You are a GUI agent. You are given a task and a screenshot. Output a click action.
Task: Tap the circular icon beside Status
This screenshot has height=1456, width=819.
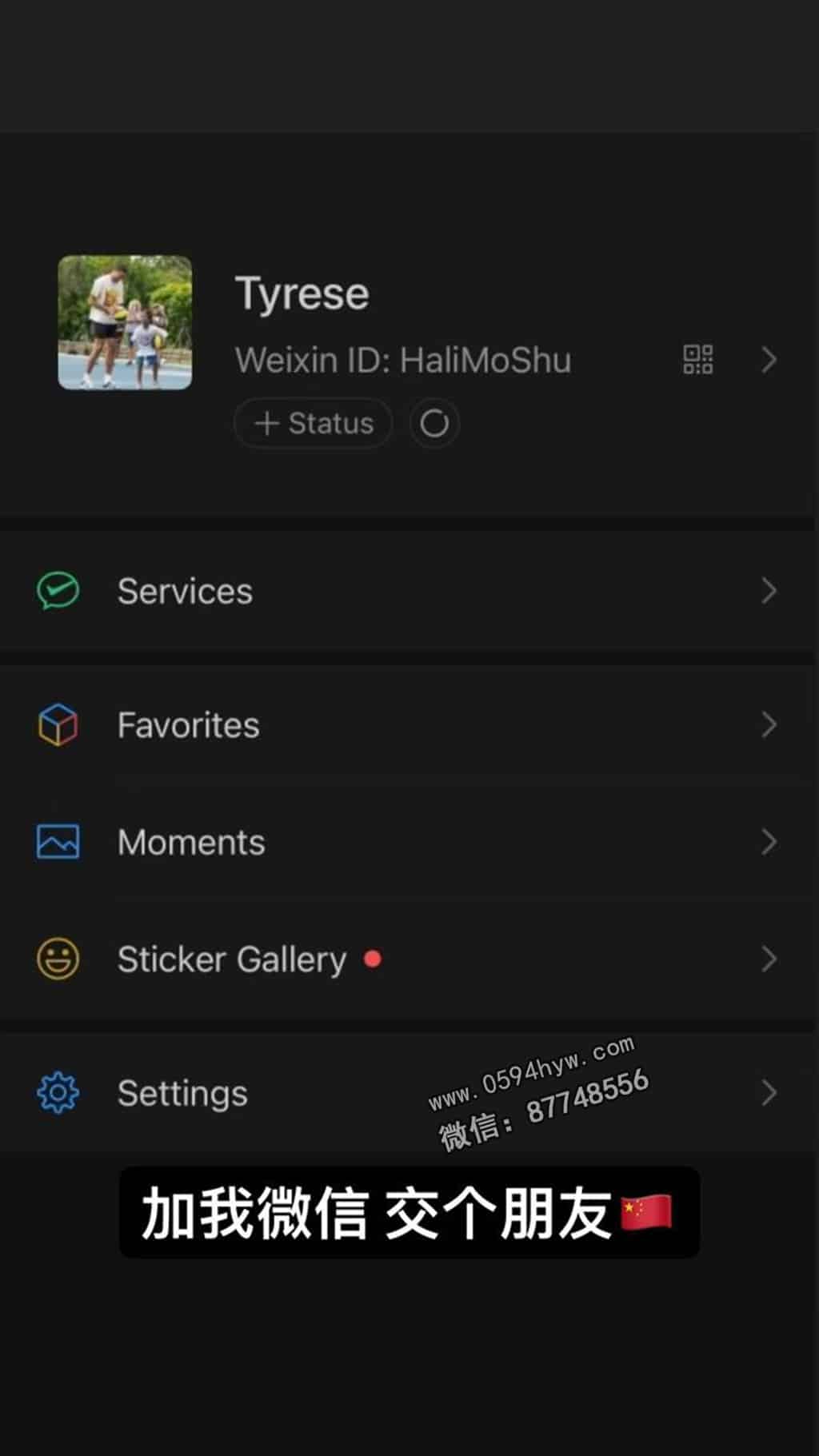[434, 423]
